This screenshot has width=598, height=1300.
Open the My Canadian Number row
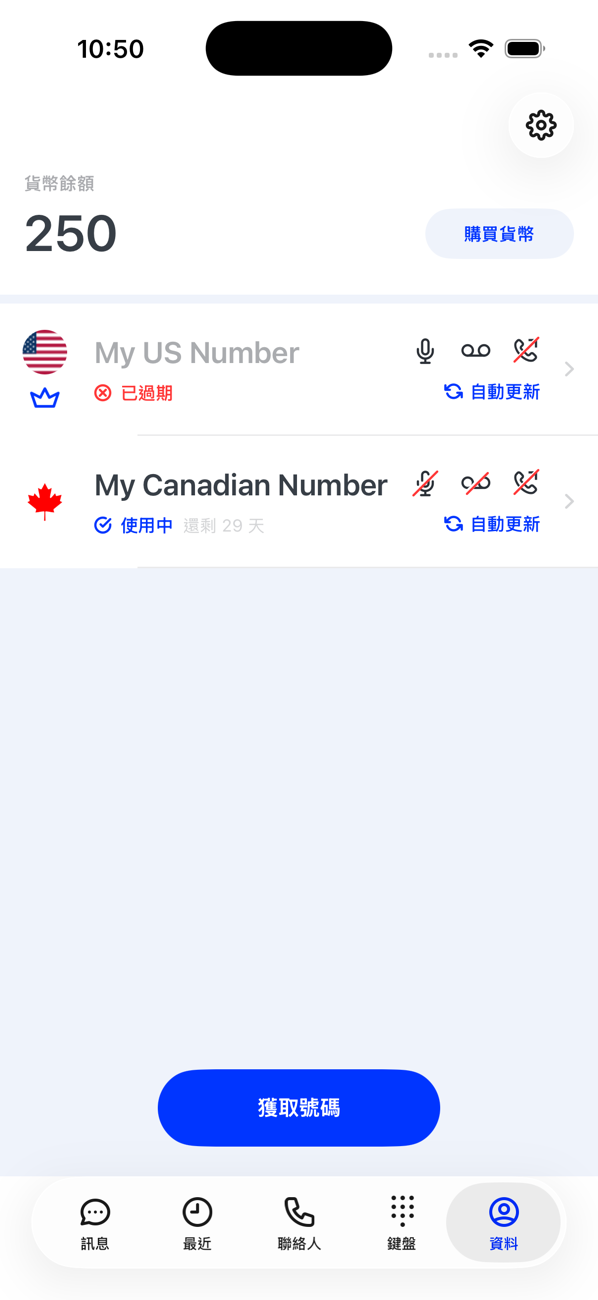299,501
